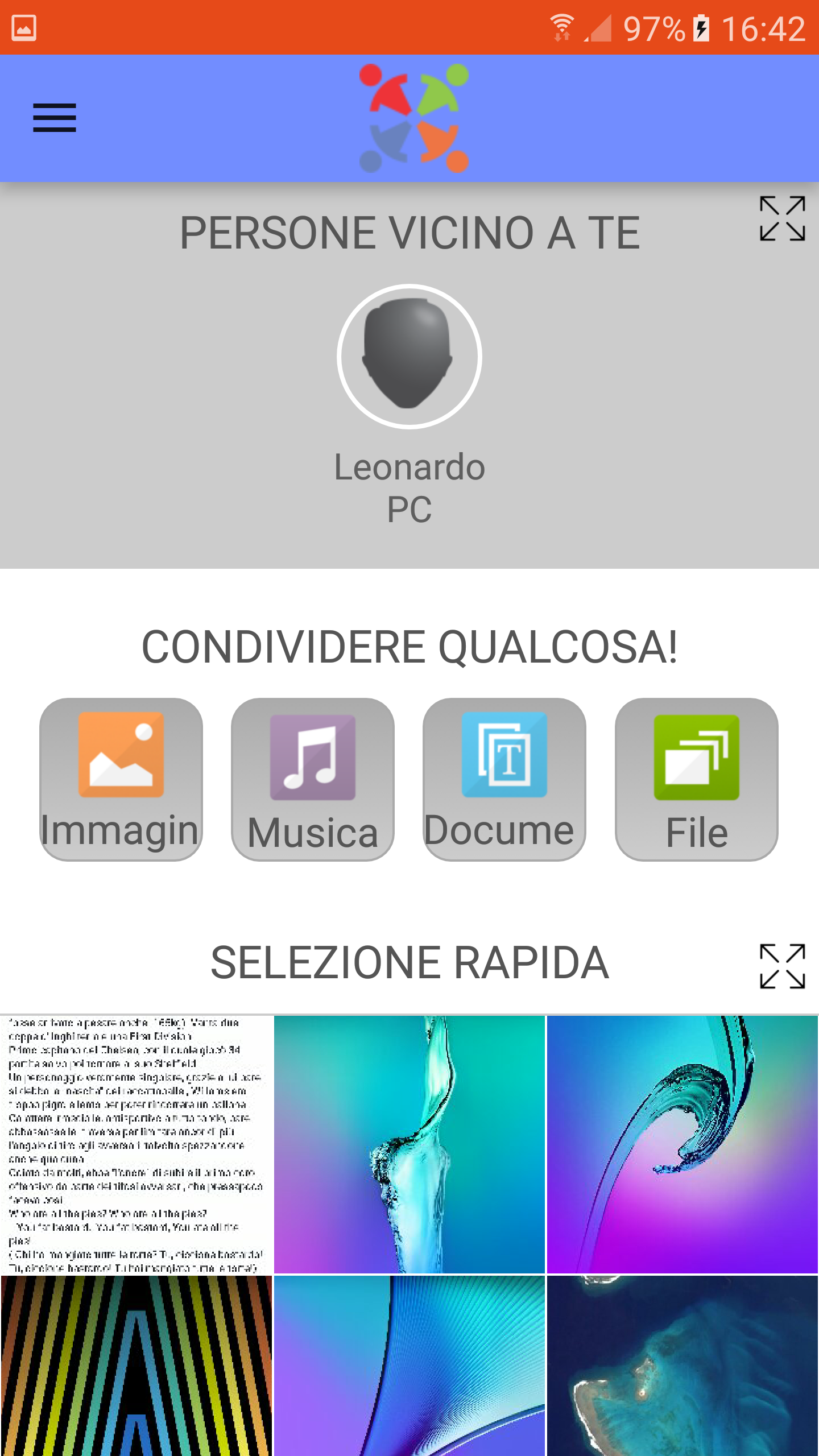Open the hamburger drawer menu
This screenshot has width=819, height=1456.
click(55, 118)
